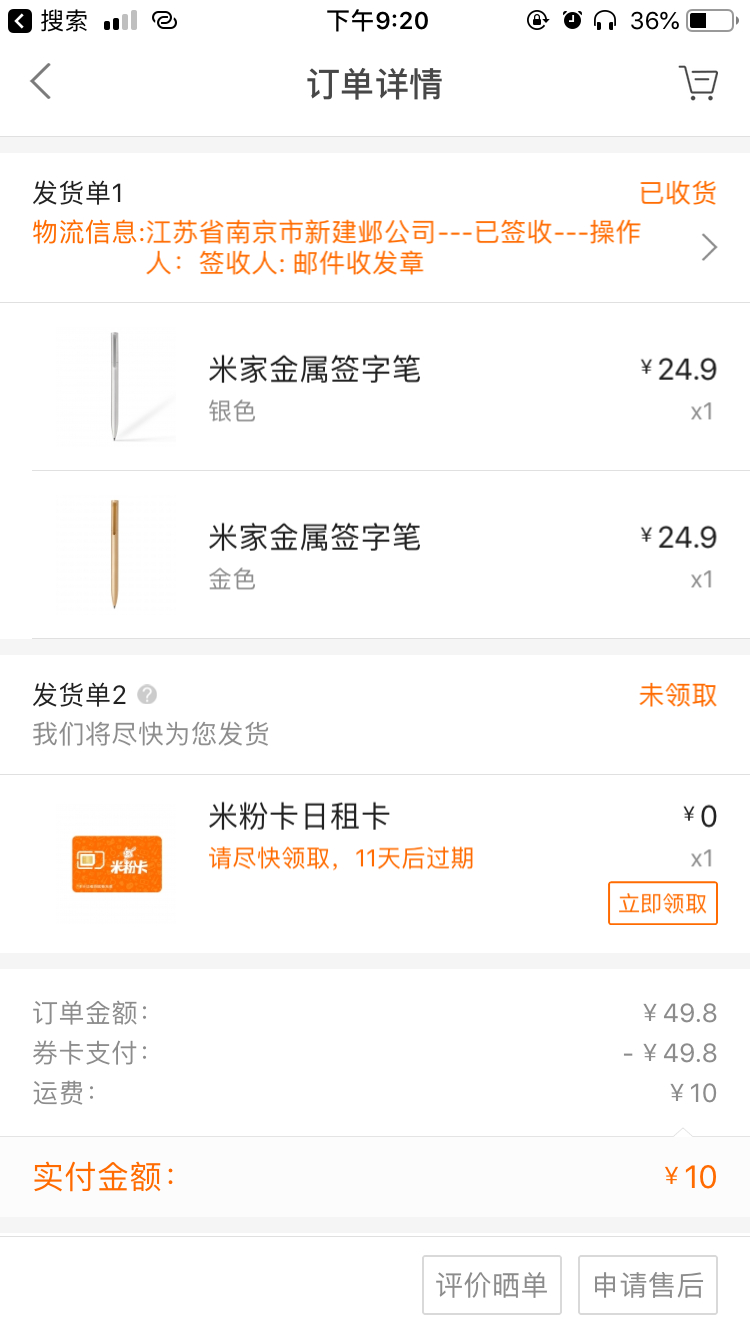Request after-sales service with 申请售后
Screen dimensions: 750x1334
[648, 1285]
